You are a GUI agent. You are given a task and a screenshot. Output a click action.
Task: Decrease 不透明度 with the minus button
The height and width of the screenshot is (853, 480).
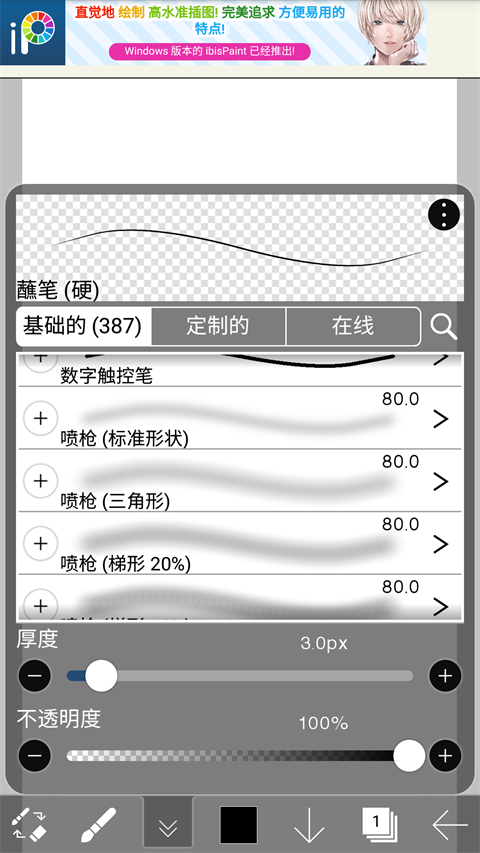click(x=35, y=756)
